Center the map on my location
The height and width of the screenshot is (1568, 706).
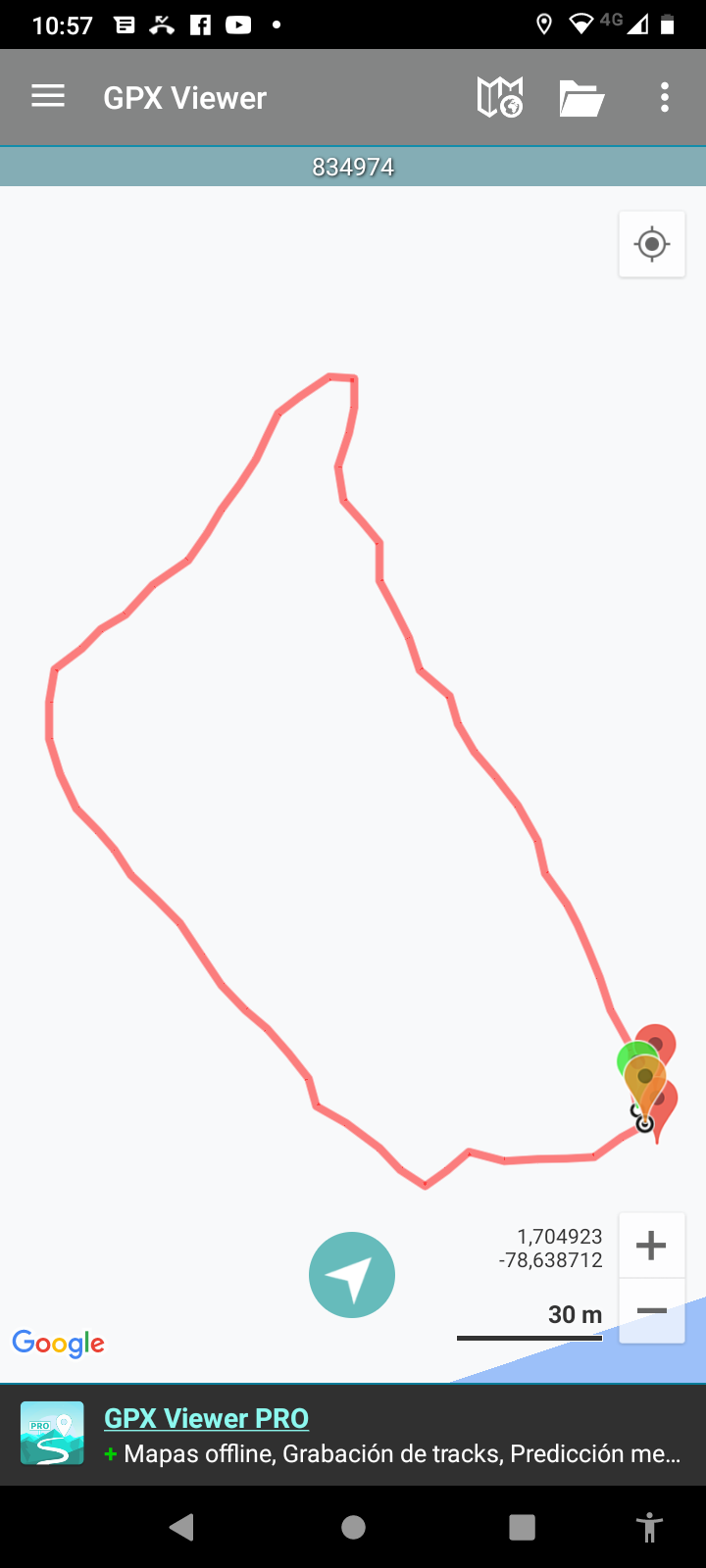(652, 244)
